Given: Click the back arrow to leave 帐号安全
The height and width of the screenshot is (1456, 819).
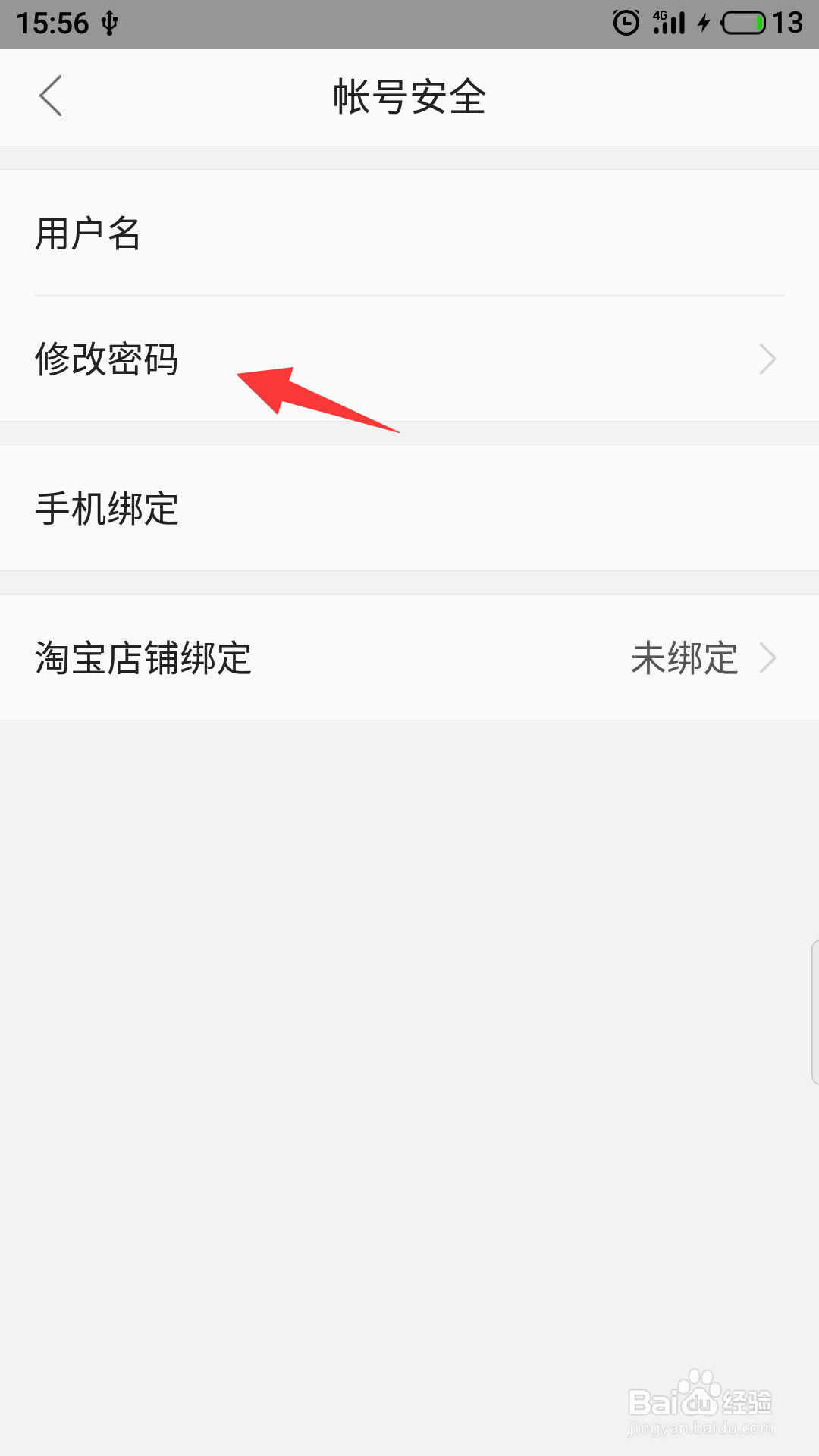Looking at the screenshot, I should pos(50,96).
